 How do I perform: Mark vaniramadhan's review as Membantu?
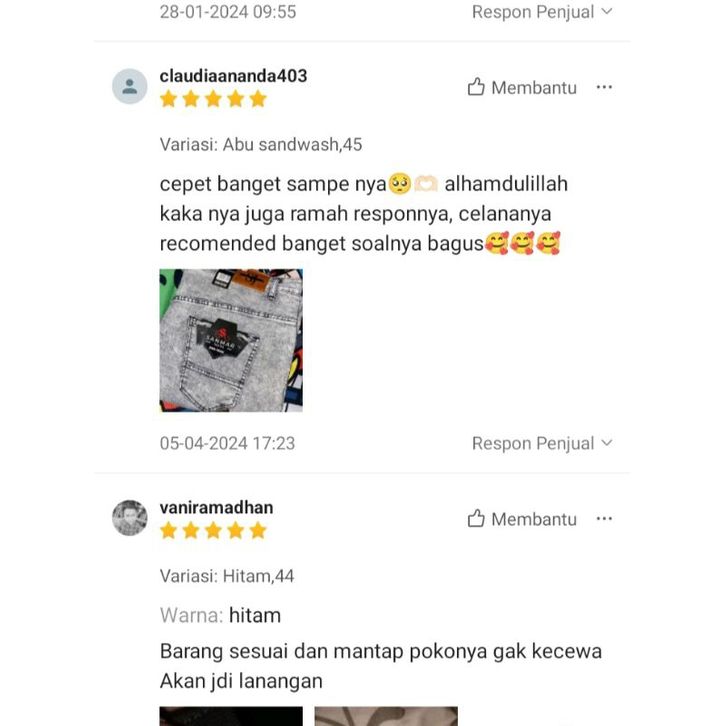(x=521, y=519)
